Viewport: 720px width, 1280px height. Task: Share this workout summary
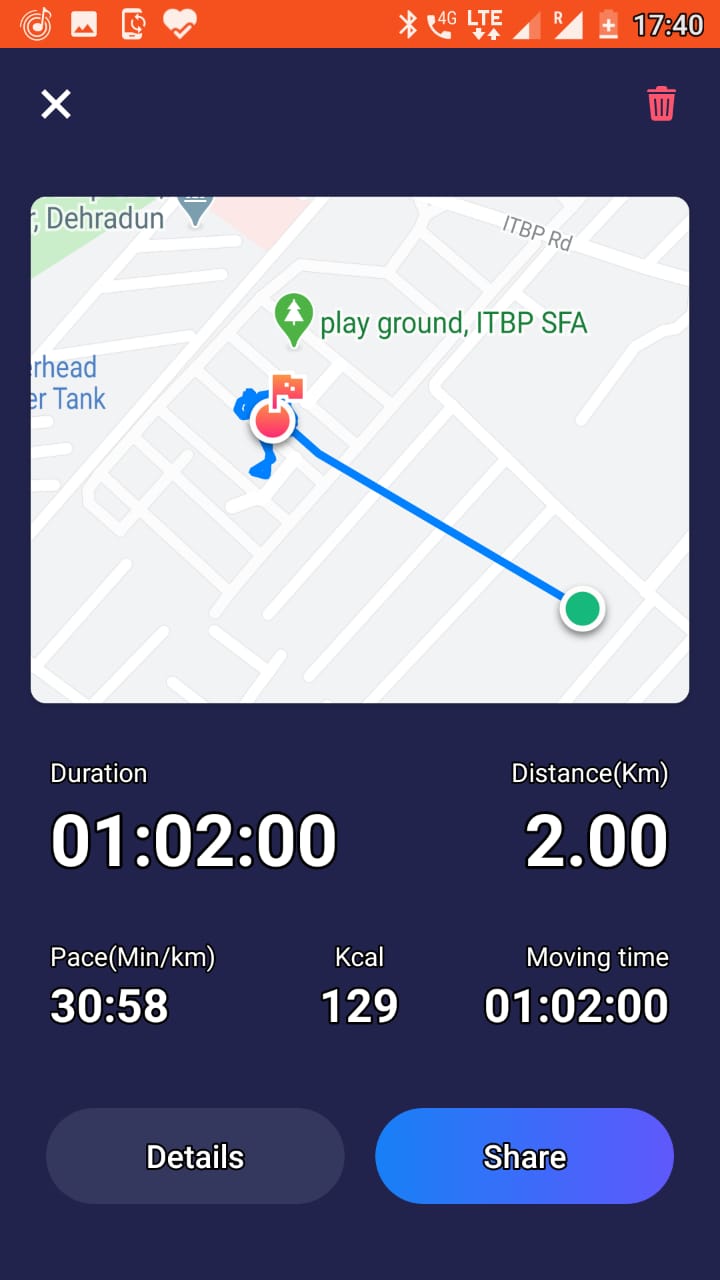click(524, 1156)
